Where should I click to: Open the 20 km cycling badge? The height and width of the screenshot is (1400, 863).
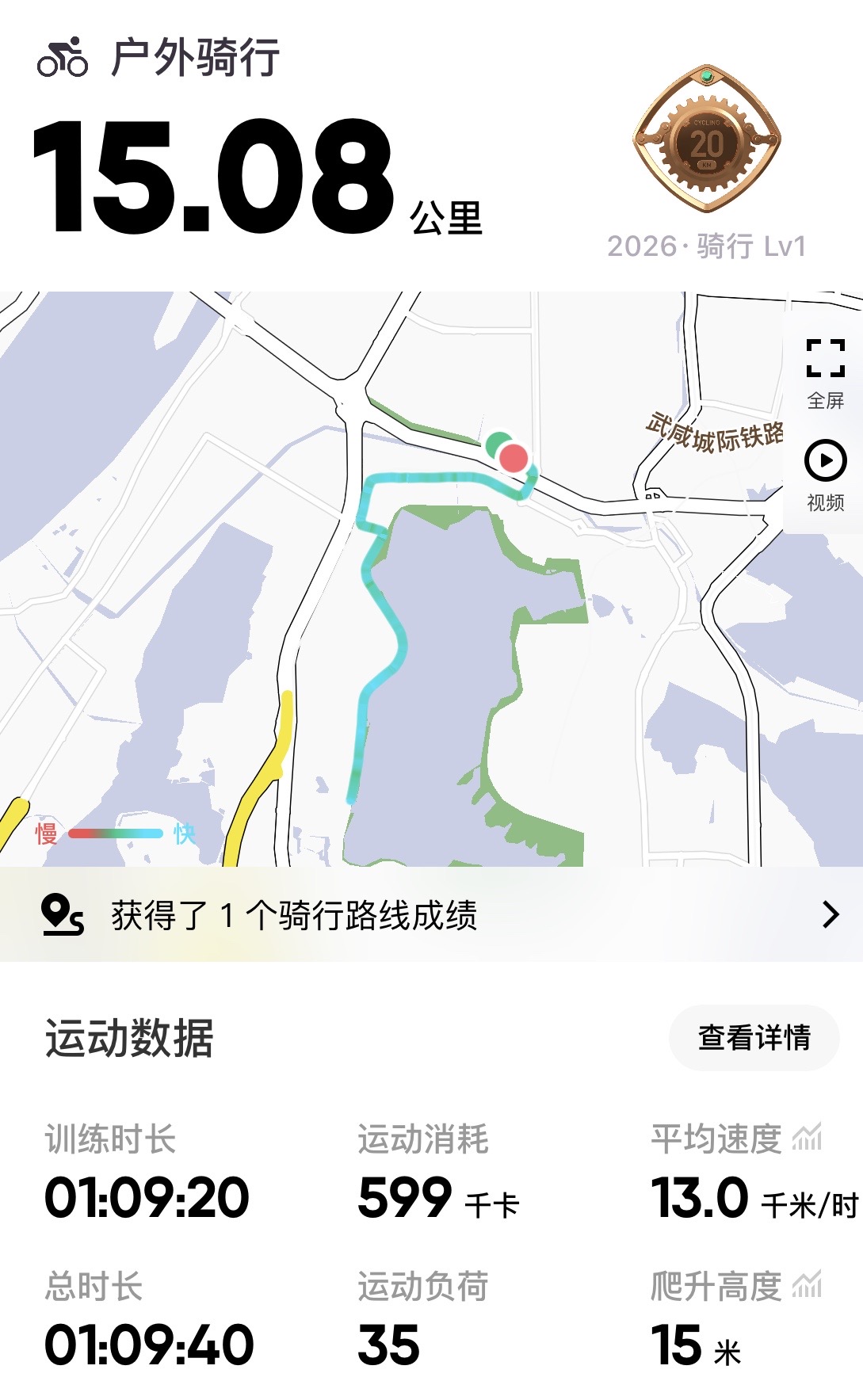point(706,140)
